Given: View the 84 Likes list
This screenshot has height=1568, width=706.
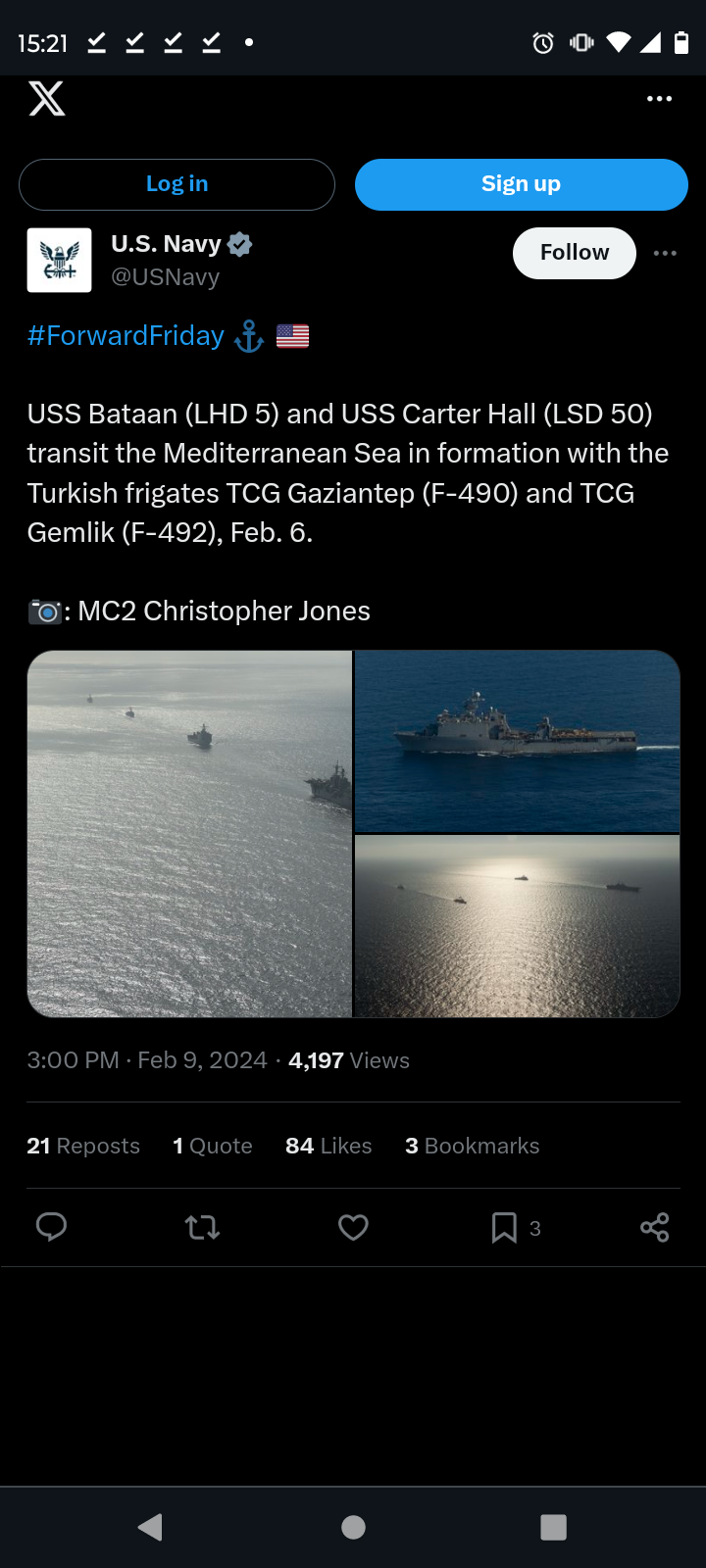Looking at the screenshot, I should pos(328,1146).
